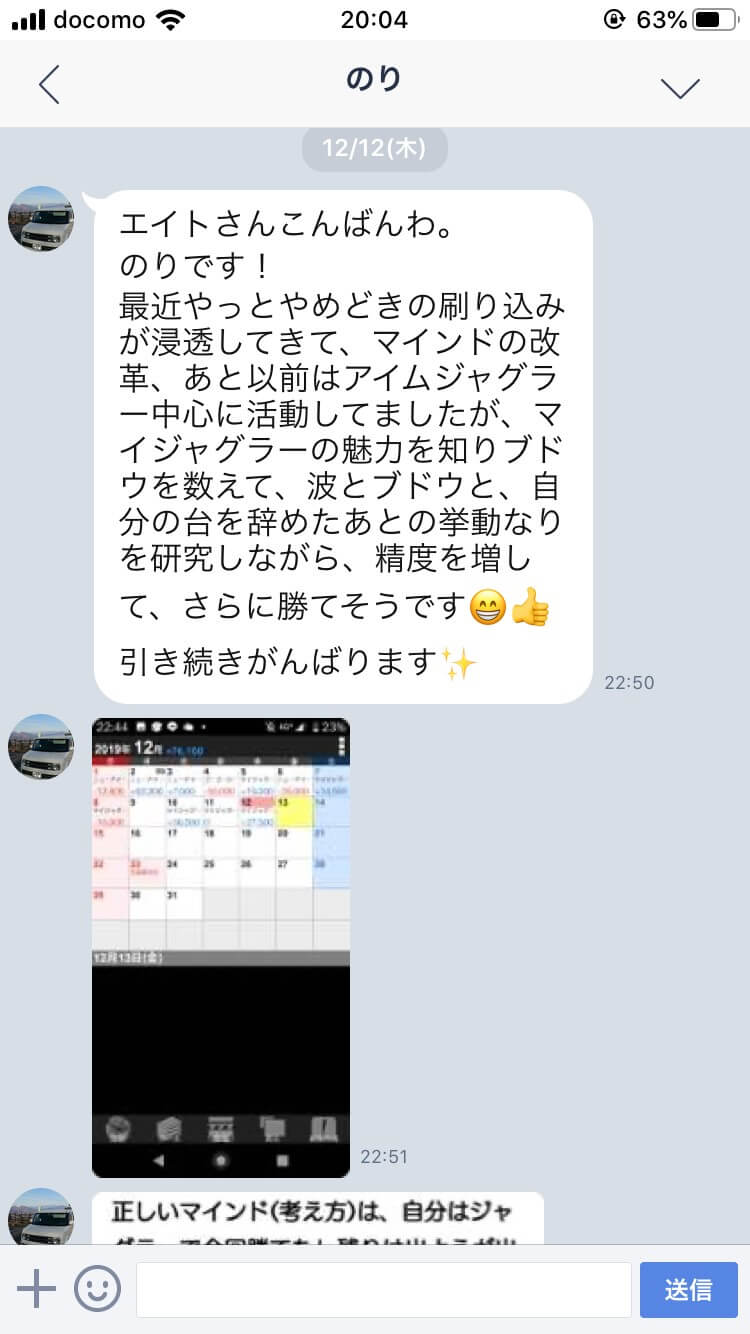Viewport: 750px width, 1334px height.
Task: Open the plus attachment menu
Action: click(x=36, y=1289)
